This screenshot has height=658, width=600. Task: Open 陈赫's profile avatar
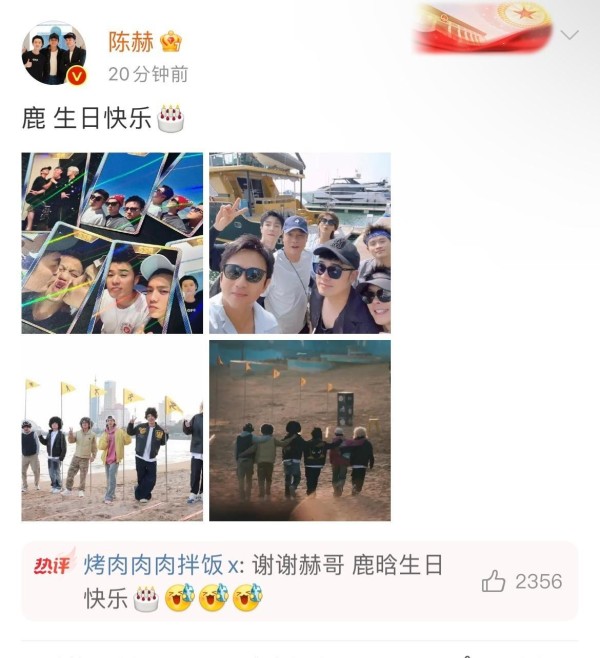(x=54, y=53)
